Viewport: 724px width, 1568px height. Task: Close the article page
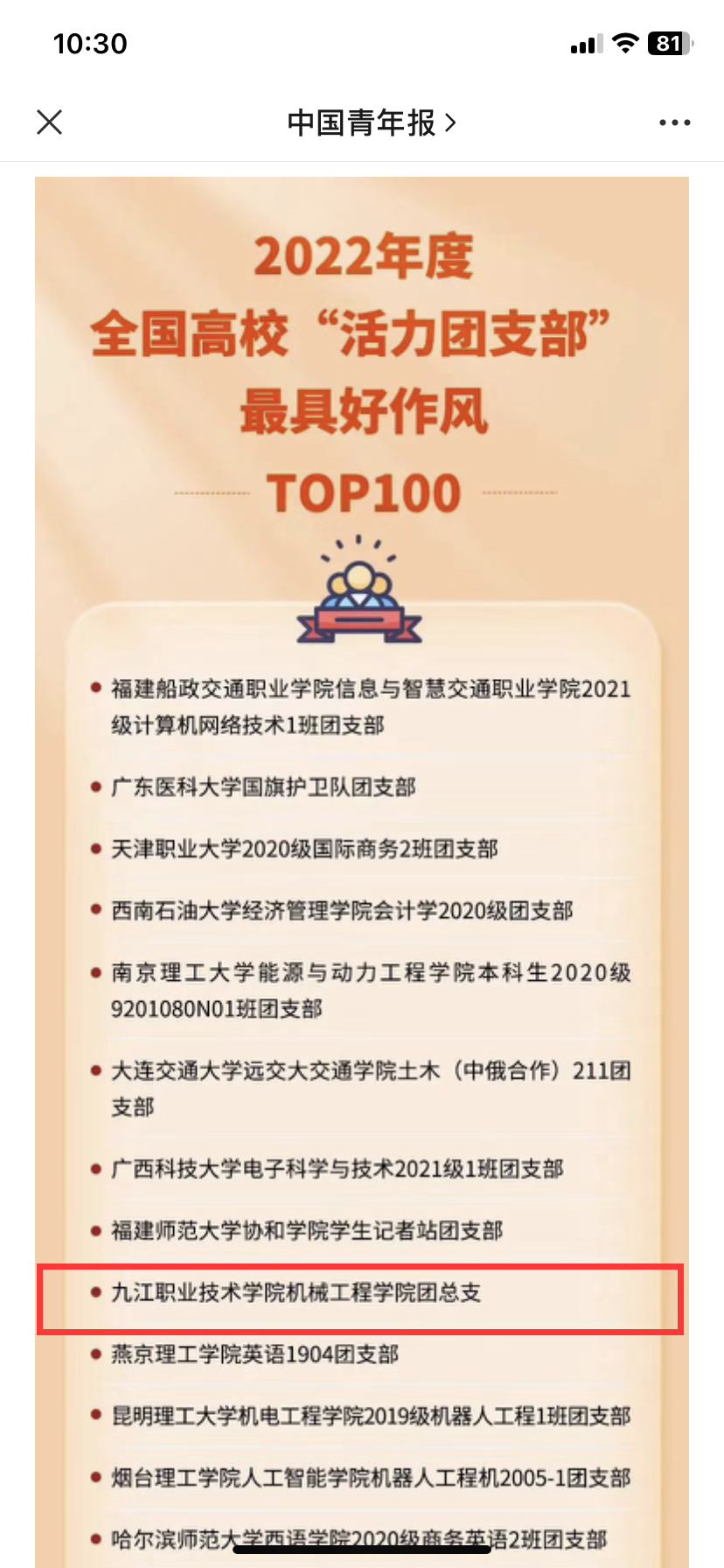click(x=50, y=122)
